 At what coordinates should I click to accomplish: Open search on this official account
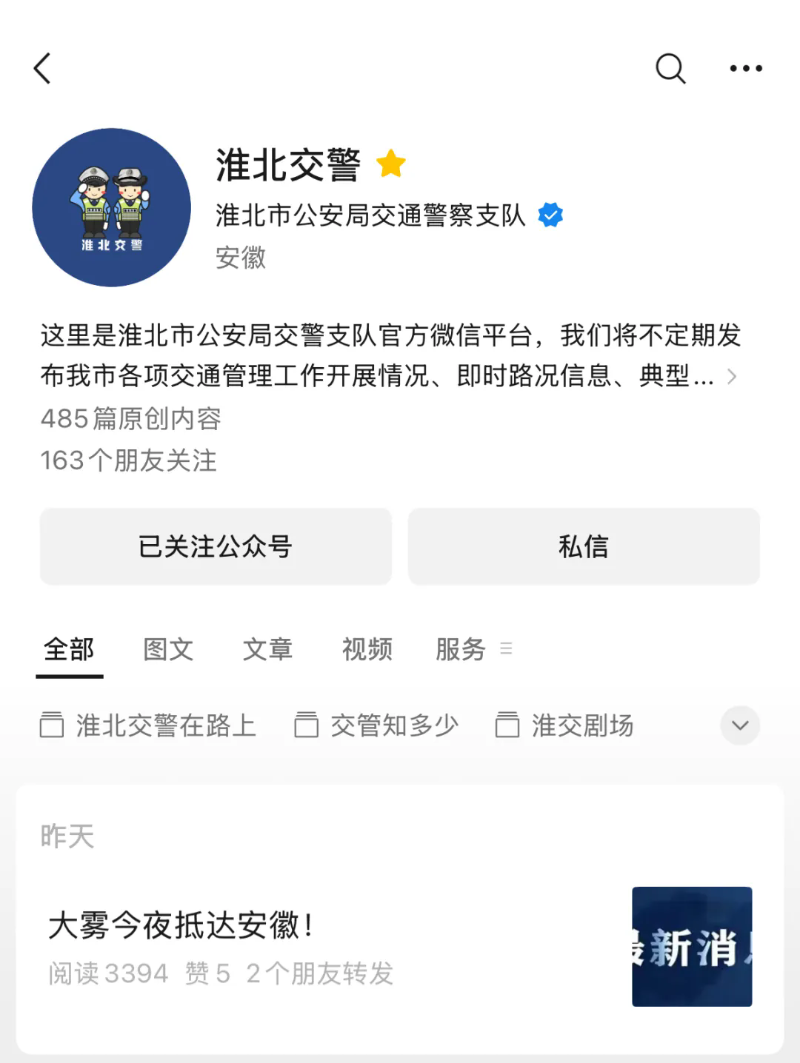click(670, 69)
